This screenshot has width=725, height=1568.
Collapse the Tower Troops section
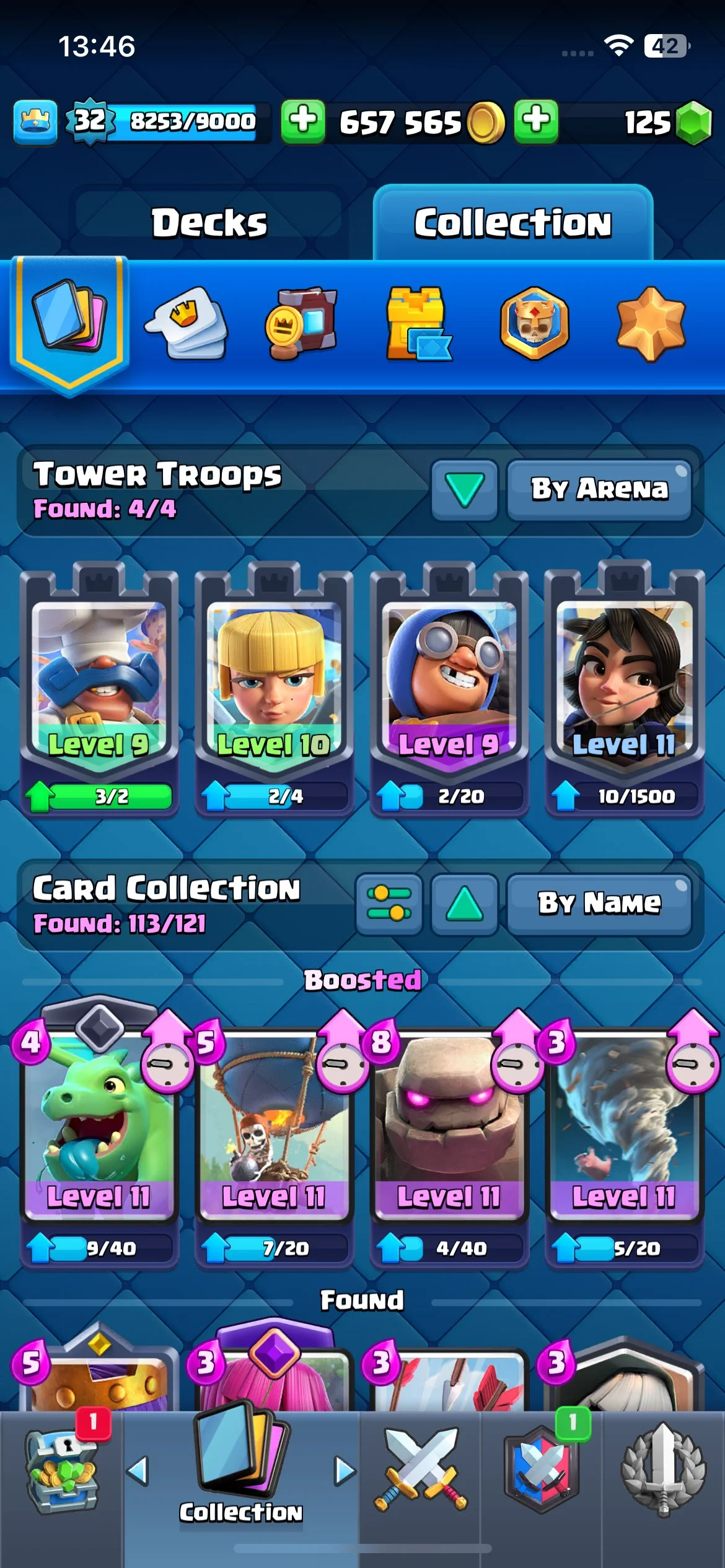tap(464, 489)
